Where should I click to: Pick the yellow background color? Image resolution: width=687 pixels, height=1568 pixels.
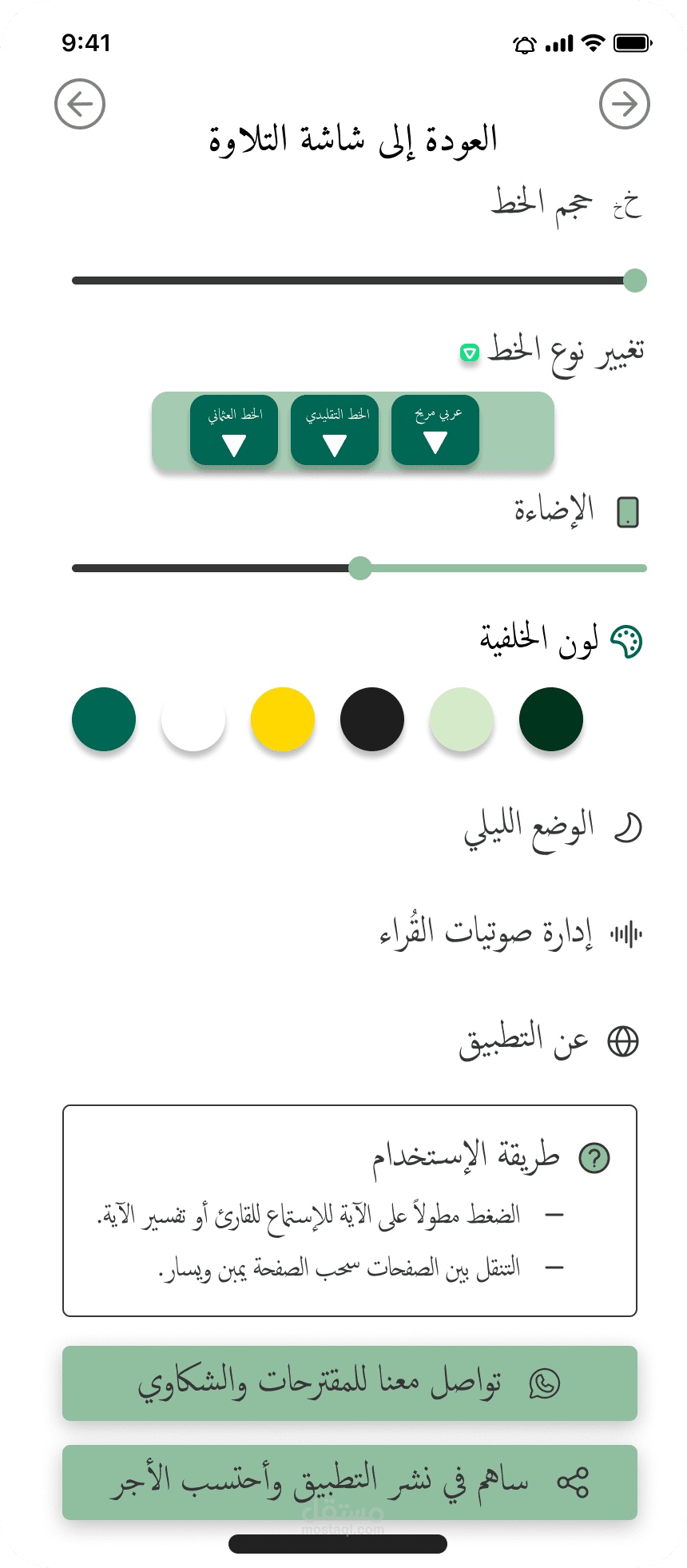tap(283, 719)
